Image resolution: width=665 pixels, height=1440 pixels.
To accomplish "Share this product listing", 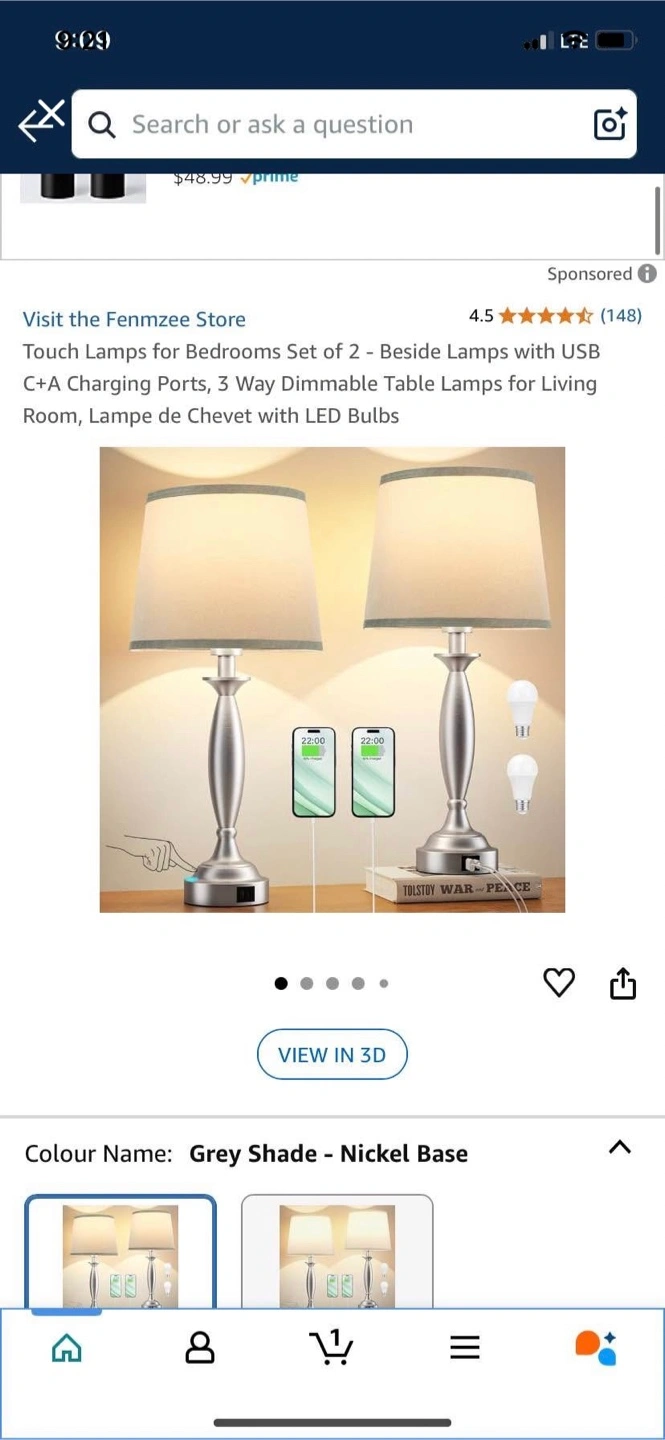I will point(623,983).
